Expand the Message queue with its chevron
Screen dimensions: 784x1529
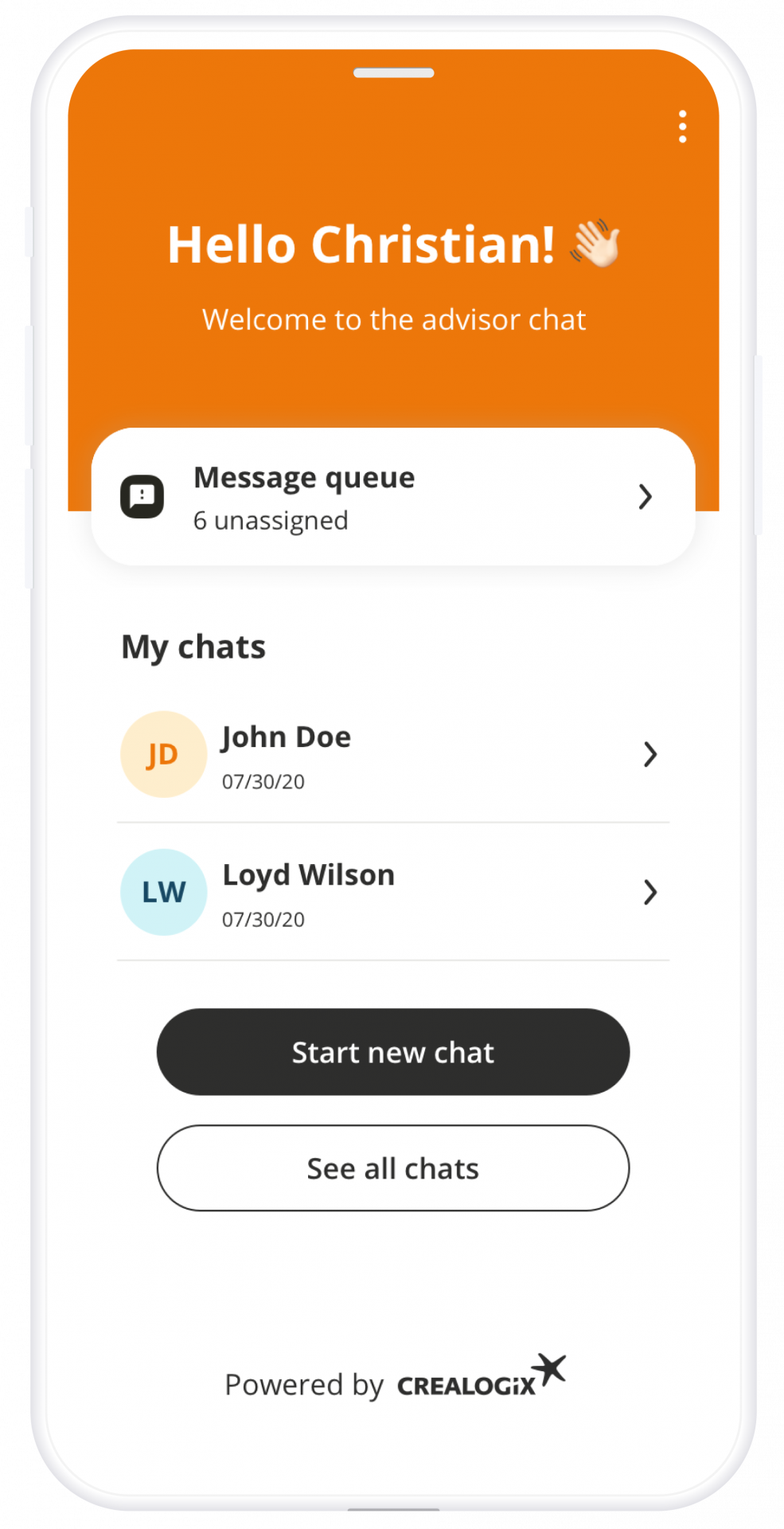pos(645,497)
